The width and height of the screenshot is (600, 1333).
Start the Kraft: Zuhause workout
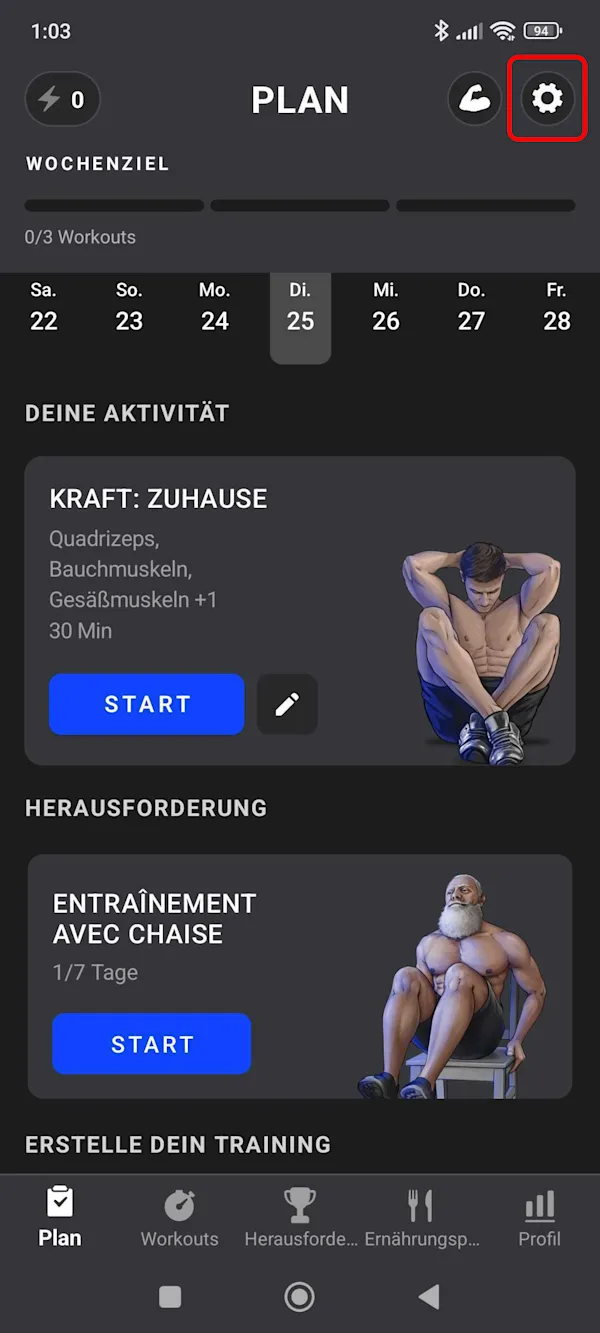147,704
